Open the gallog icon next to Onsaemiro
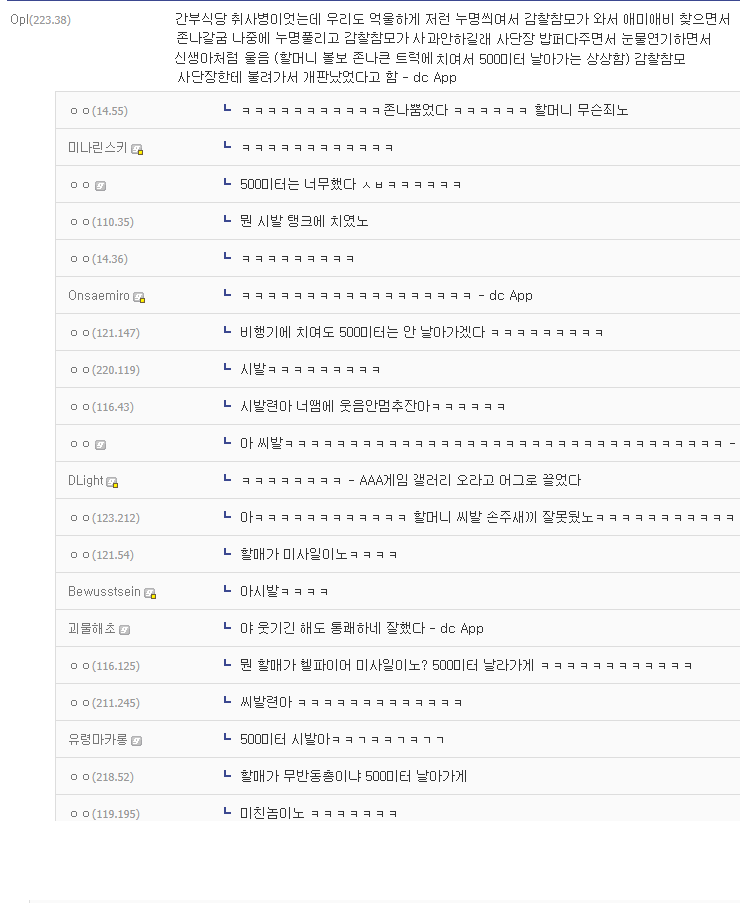Image resolution: width=740 pixels, height=903 pixels. click(x=139, y=297)
